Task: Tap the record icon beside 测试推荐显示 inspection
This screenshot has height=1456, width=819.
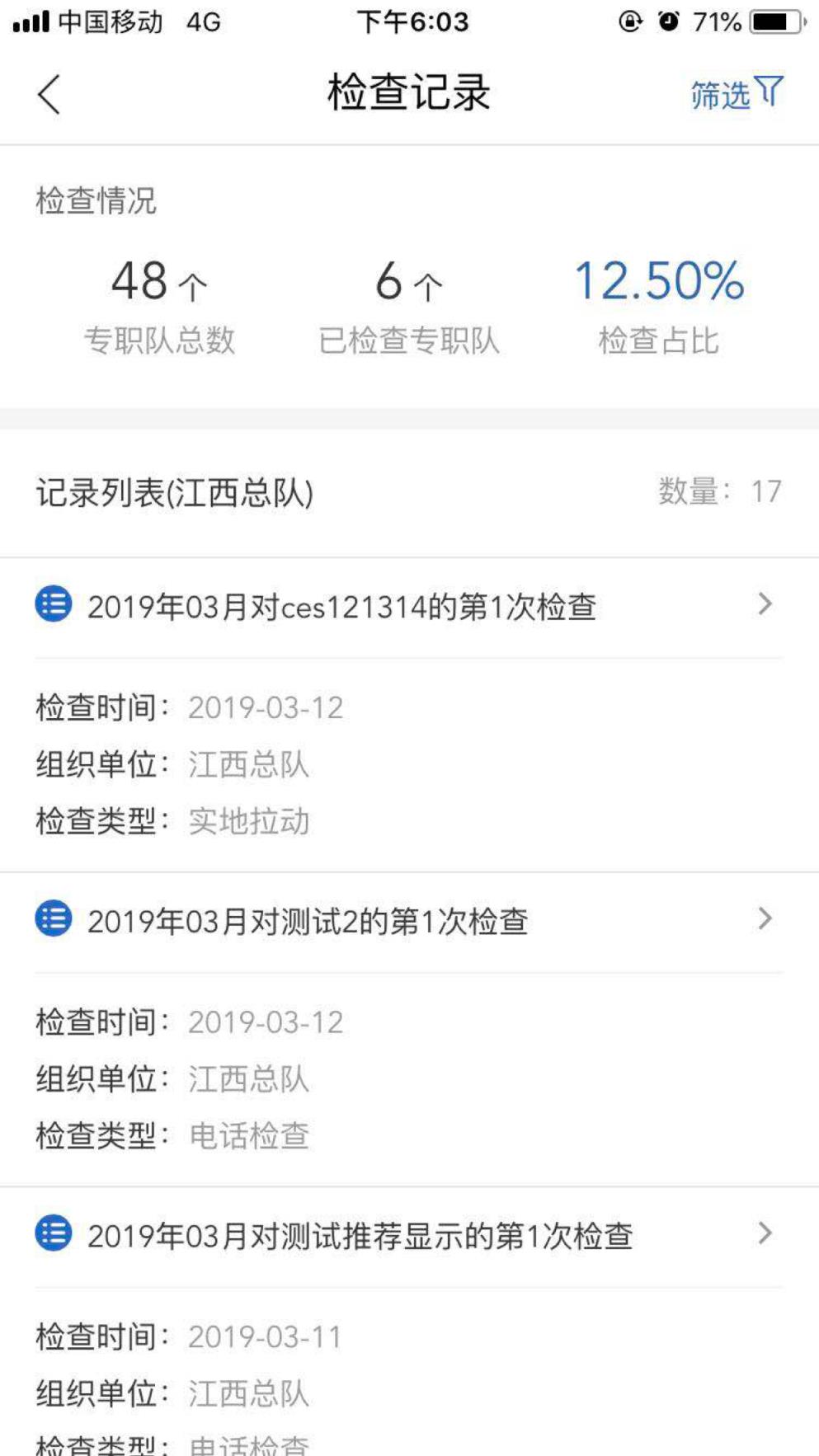Action: 51,1234
